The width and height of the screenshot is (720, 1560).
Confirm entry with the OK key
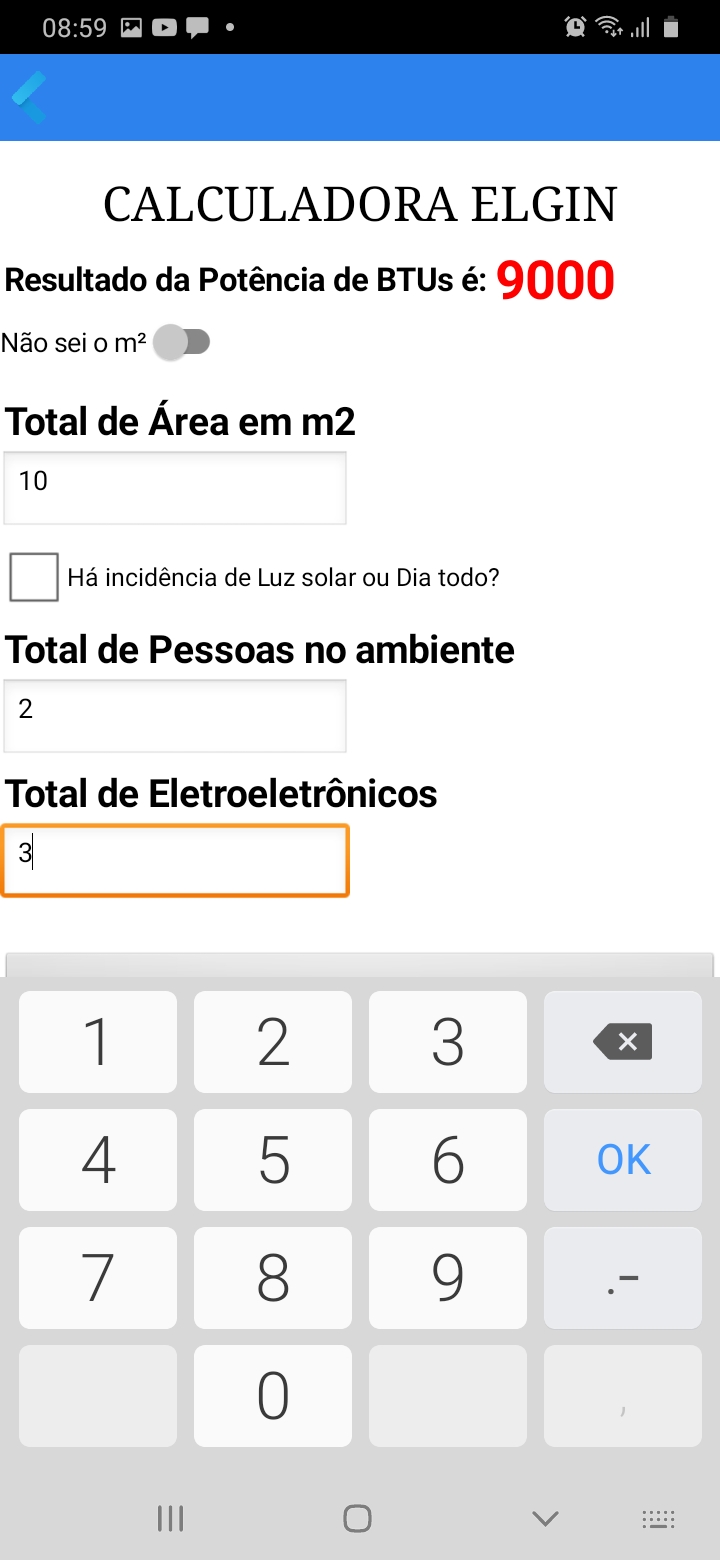pyautogui.click(x=623, y=1160)
